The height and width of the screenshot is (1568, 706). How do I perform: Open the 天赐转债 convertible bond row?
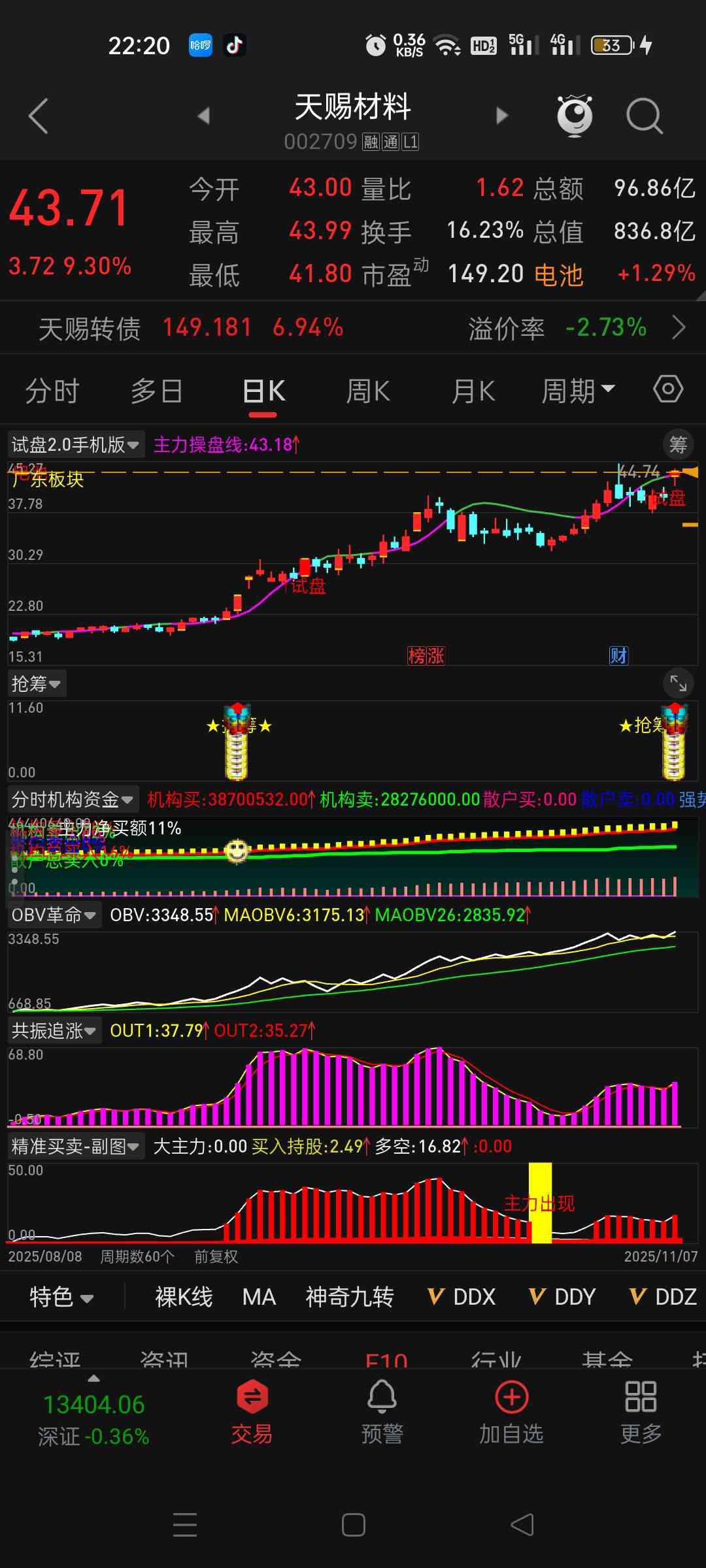tap(353, 327)
